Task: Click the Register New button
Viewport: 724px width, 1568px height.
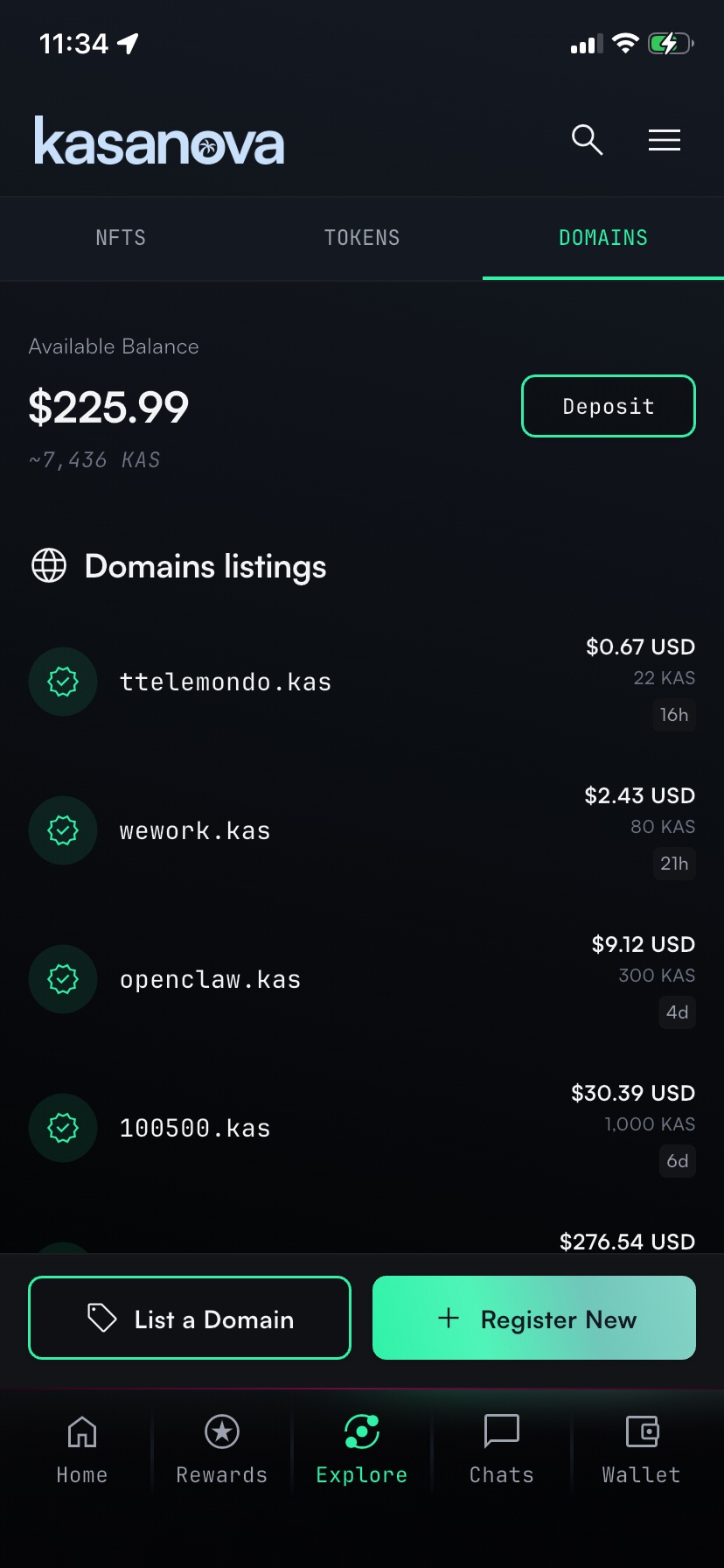Action: [x=533, y=1318]
